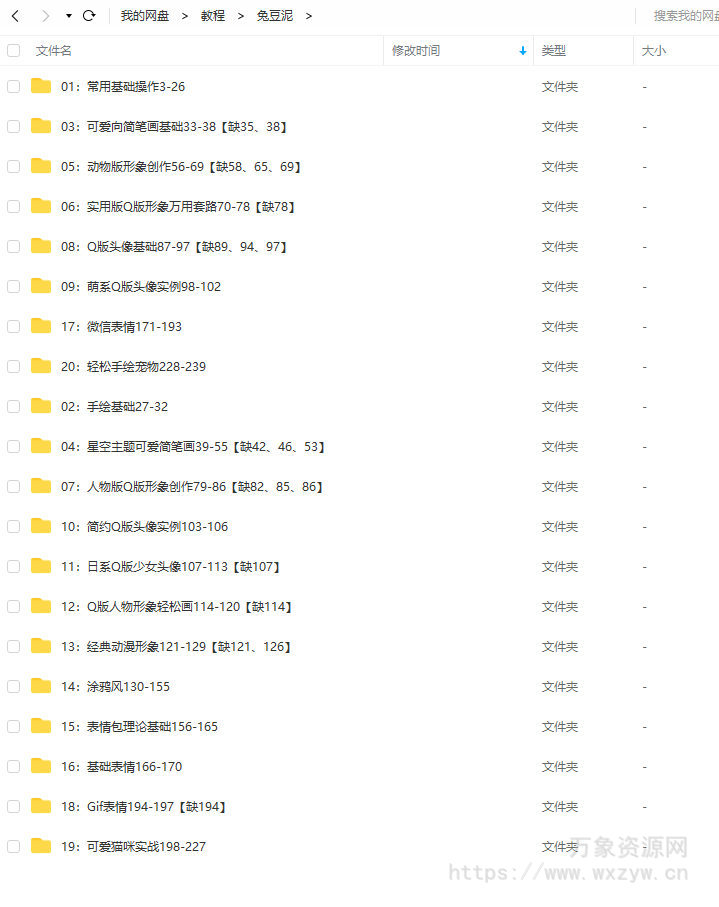This screenshot has height=907, width=719.
Task: Sort files by 文件名 column header
Action: click(53, 50)
